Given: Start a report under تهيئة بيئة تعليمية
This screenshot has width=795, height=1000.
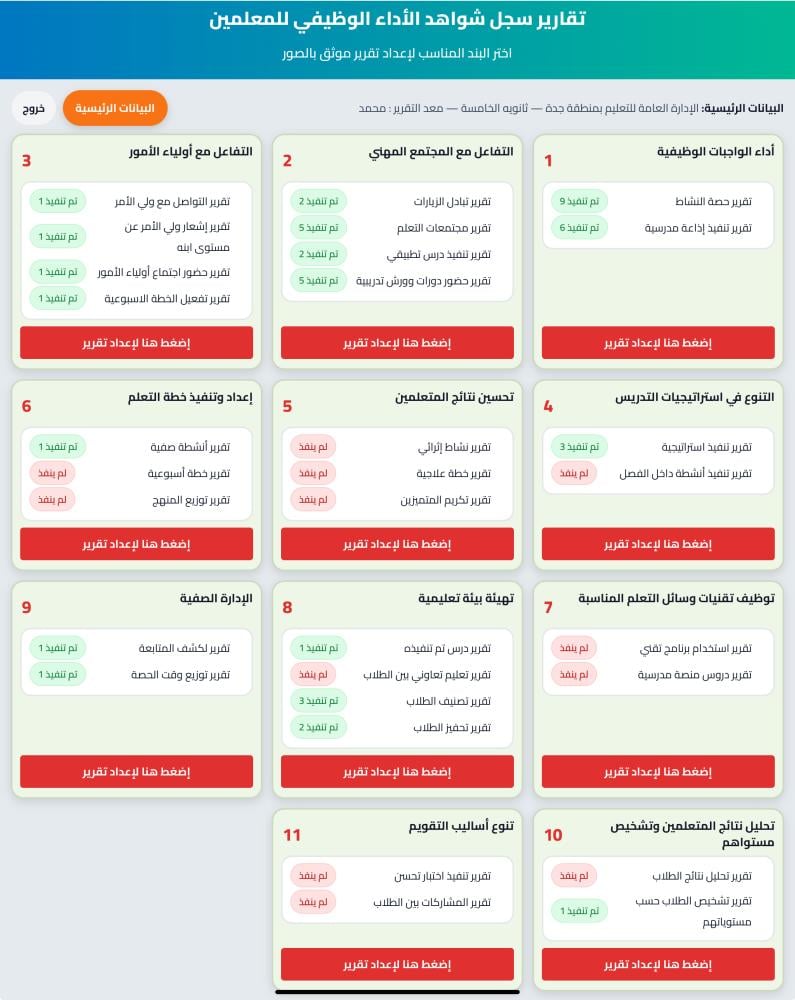Looking at the screenshot, I should [397, 771].
